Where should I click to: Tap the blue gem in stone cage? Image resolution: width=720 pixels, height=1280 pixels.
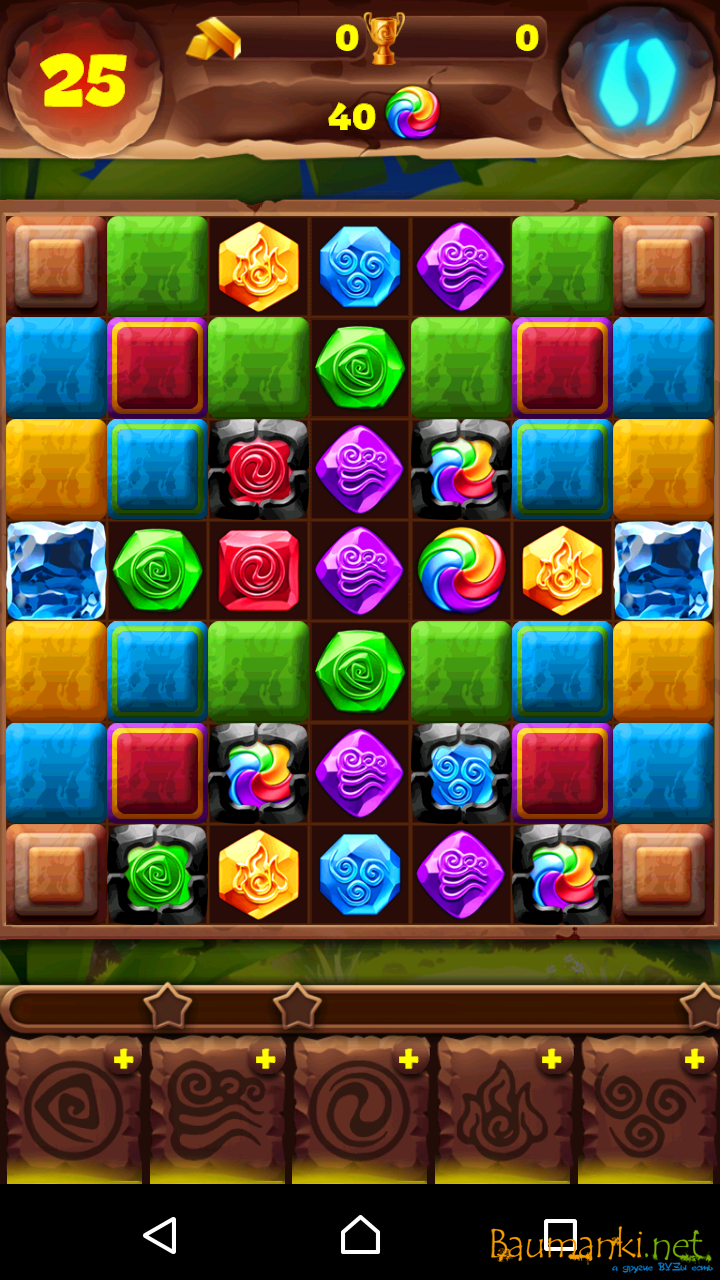(x=461, y=773)
